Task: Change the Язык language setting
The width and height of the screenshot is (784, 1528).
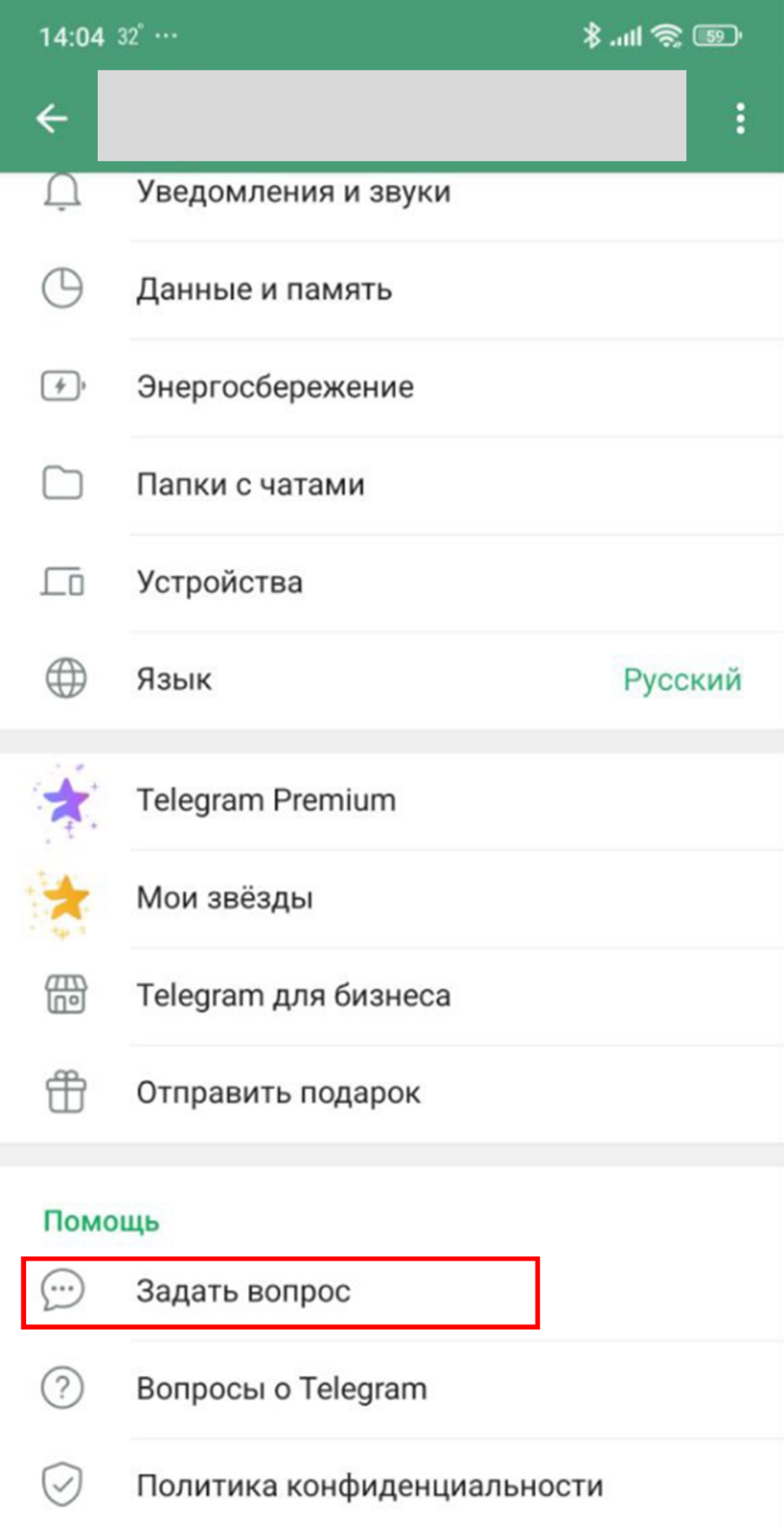Action: click(391, 680)
